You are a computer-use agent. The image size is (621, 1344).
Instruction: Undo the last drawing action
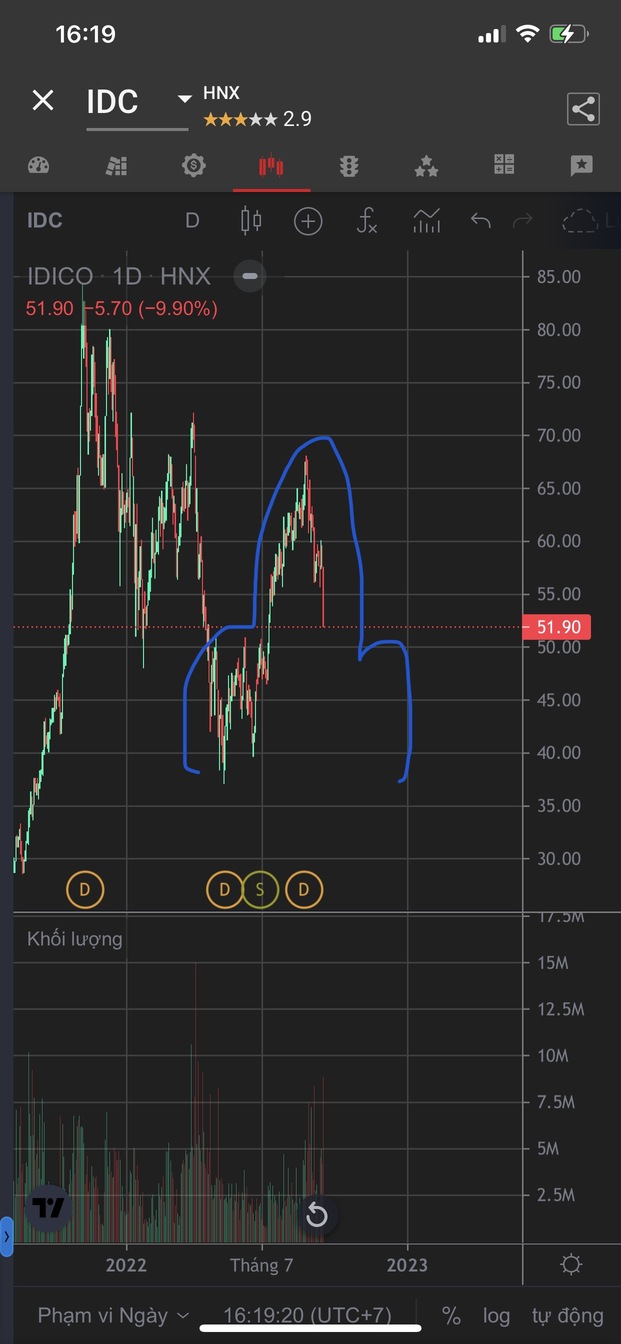[x=481, y=221]
